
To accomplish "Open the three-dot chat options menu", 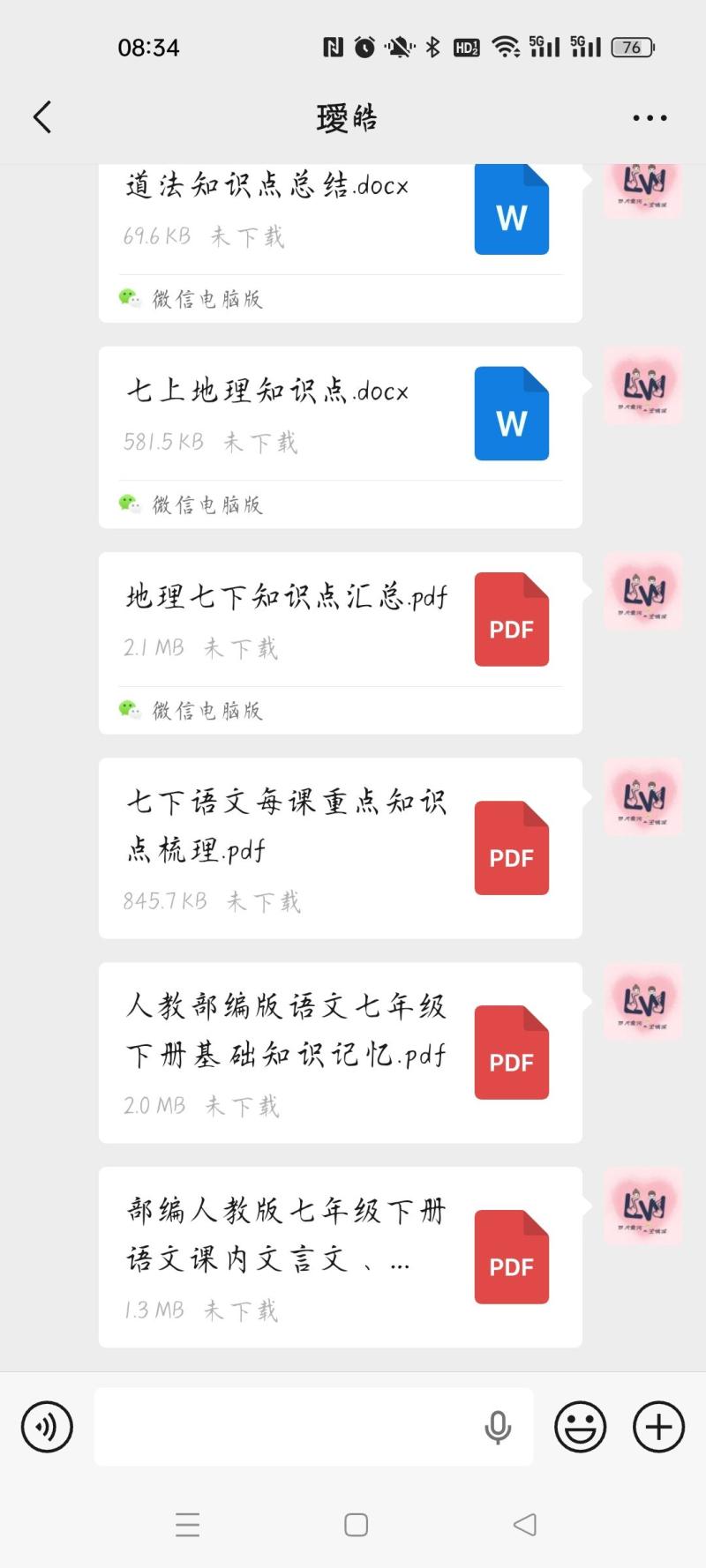I will [650, 117].
